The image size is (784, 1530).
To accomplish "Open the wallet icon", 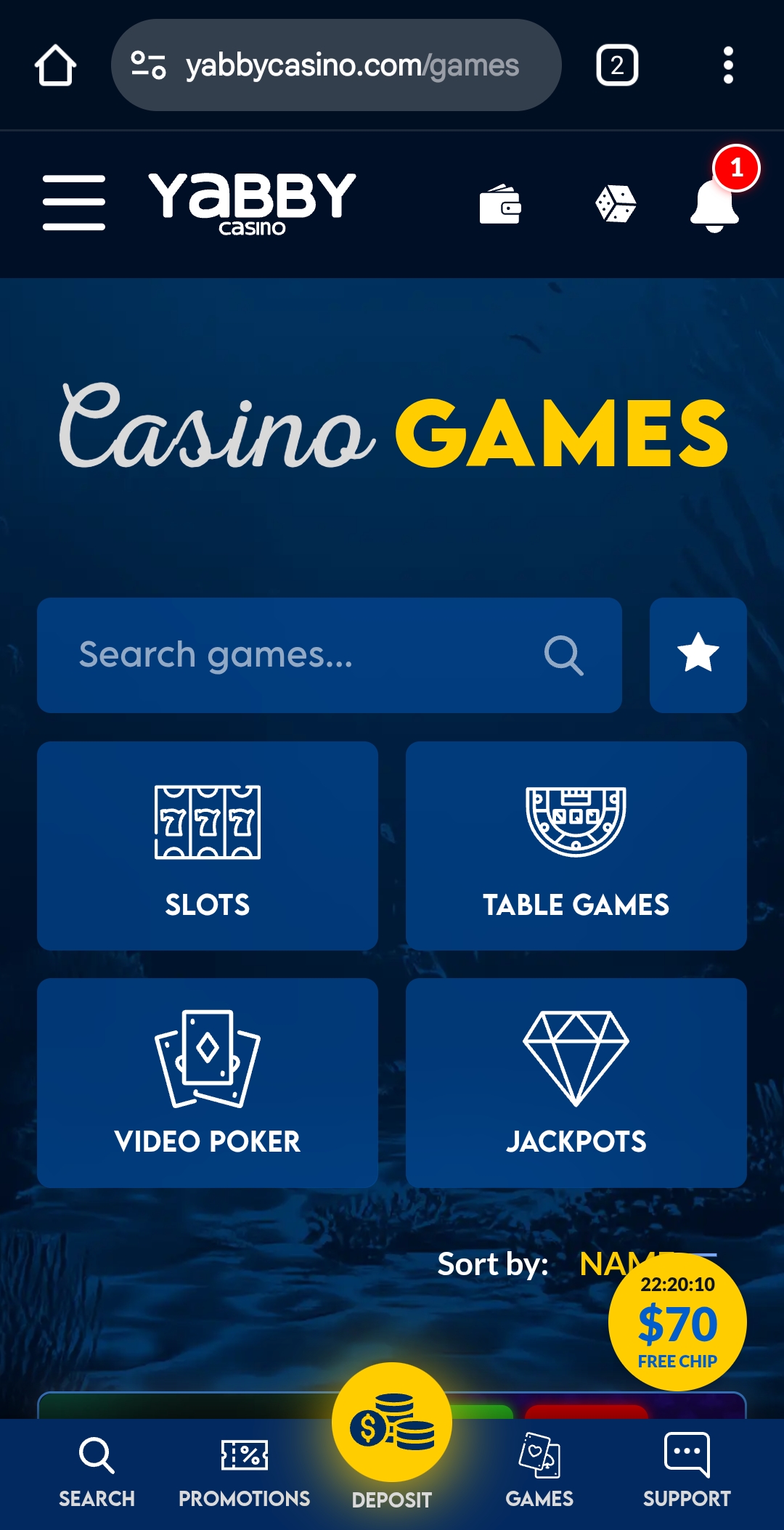I will [x=500, y=204].
